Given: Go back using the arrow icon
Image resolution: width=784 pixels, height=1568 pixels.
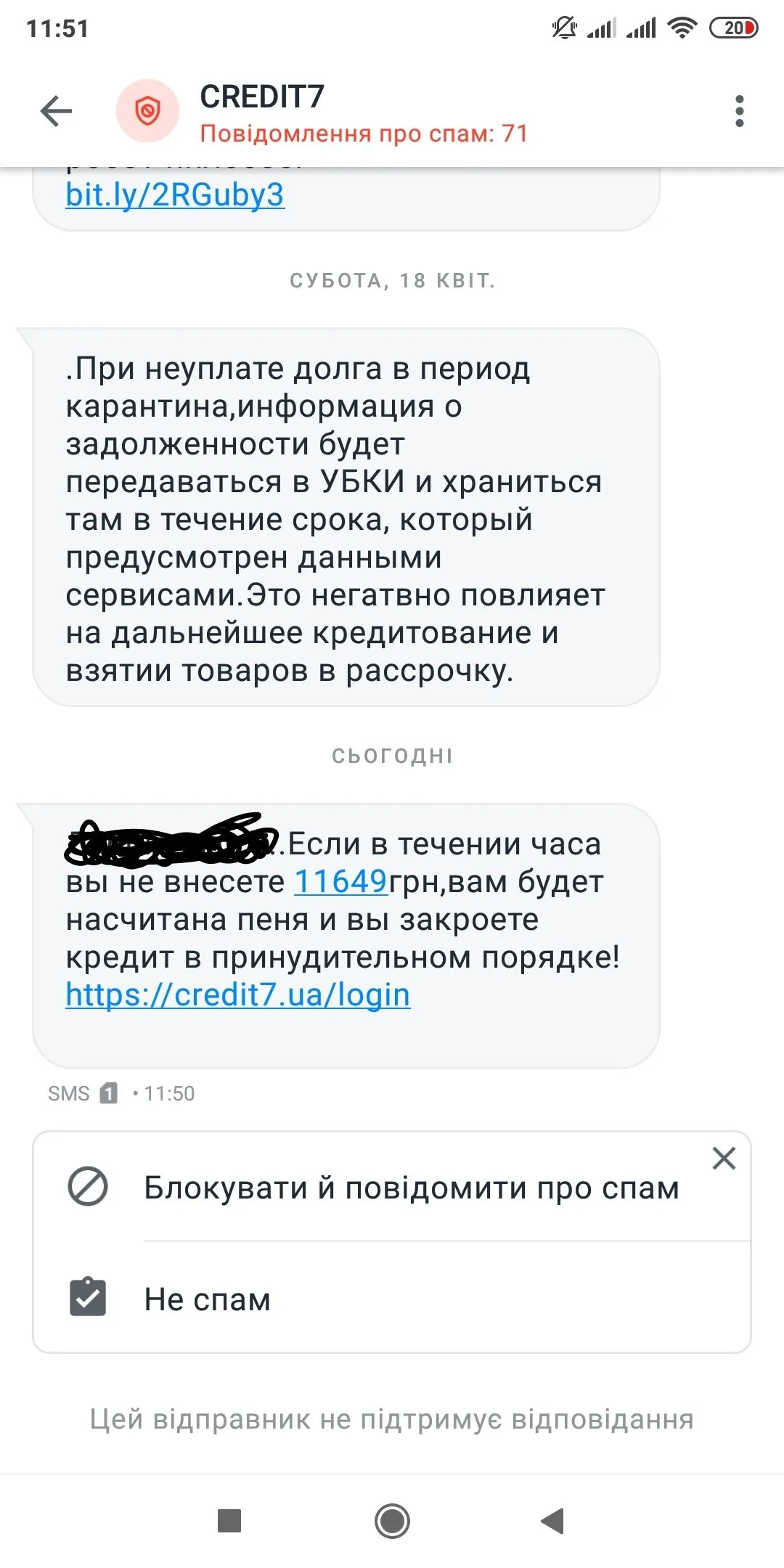Looking at the screenshot, I should tap(56, 112).
